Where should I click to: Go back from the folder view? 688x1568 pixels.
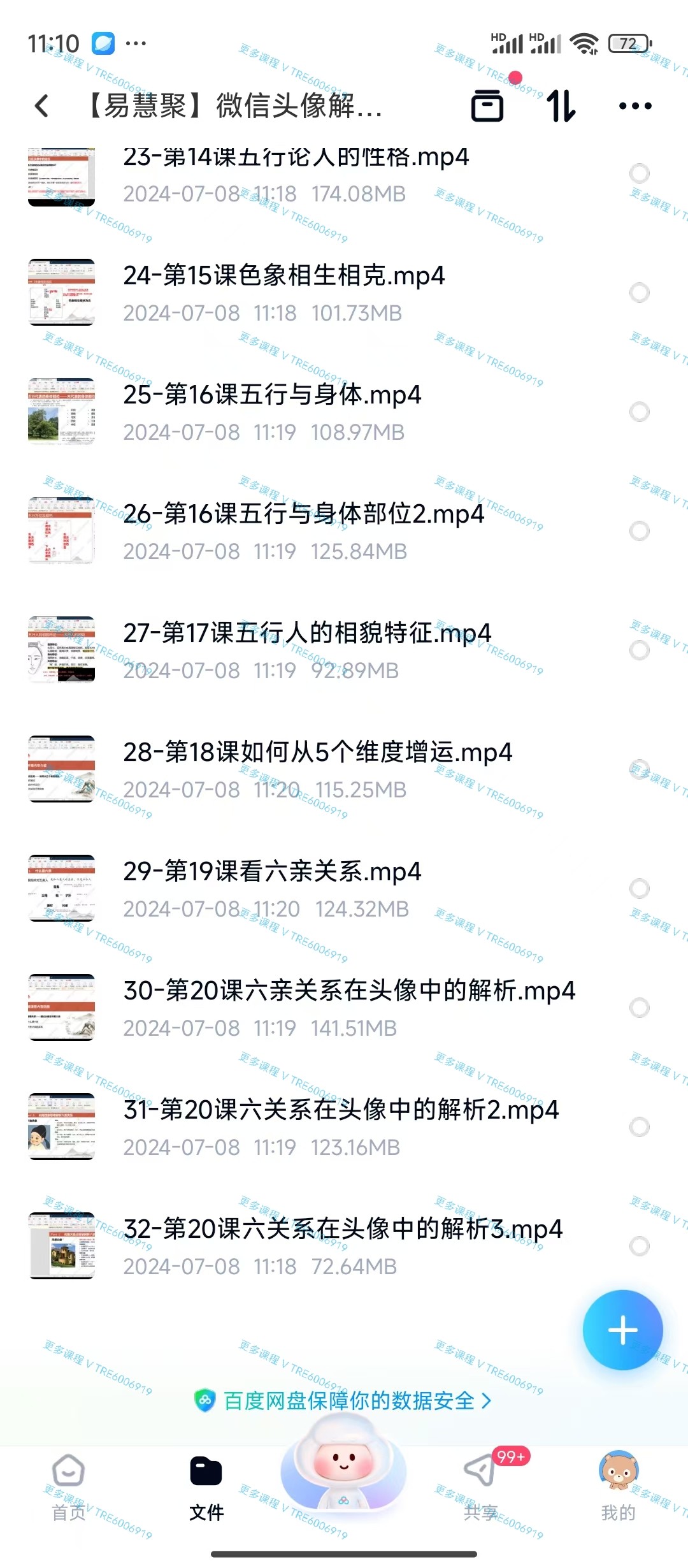coord(42,106)
